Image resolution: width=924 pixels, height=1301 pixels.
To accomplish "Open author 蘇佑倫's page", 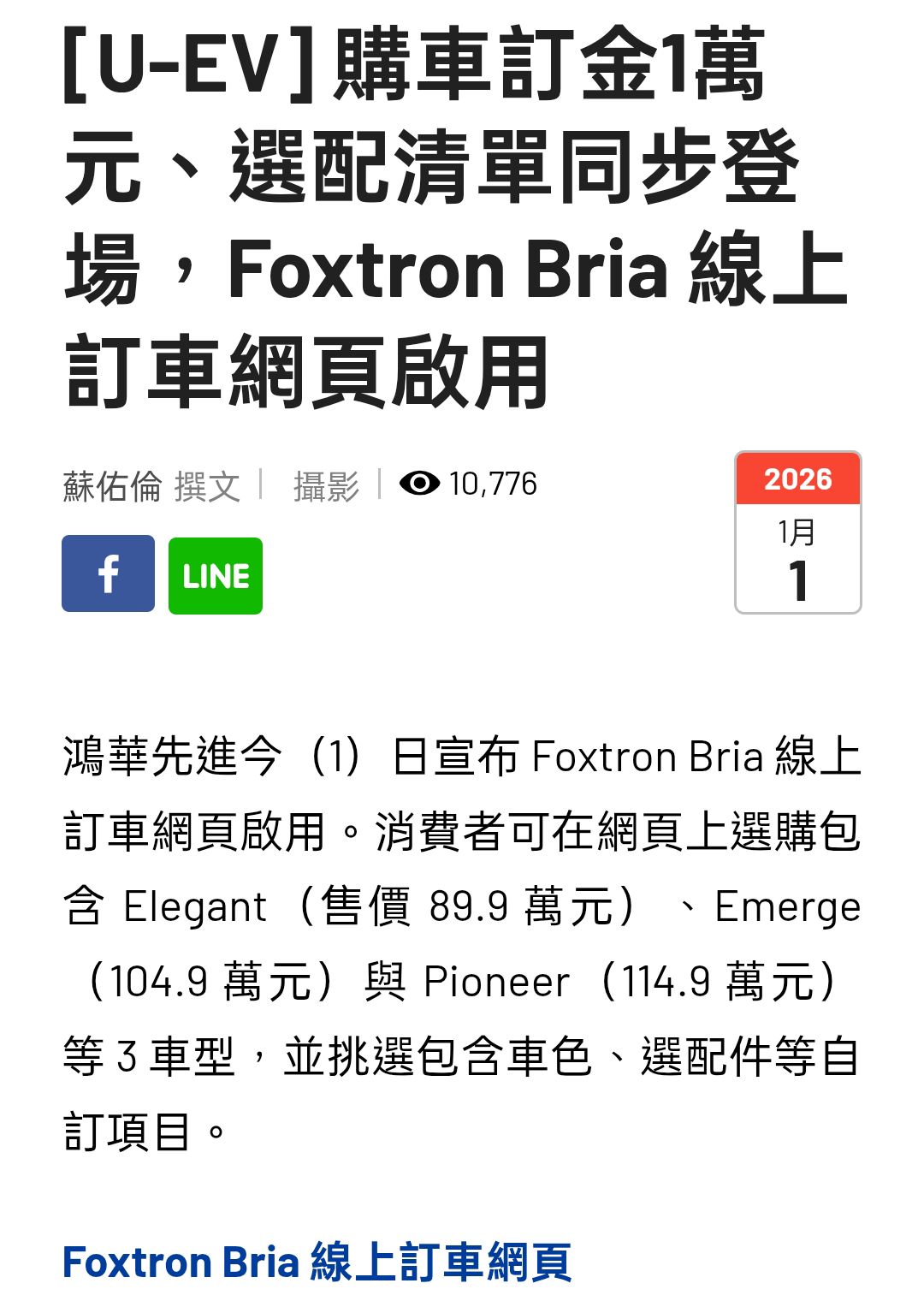I will (x=112, y=486).
